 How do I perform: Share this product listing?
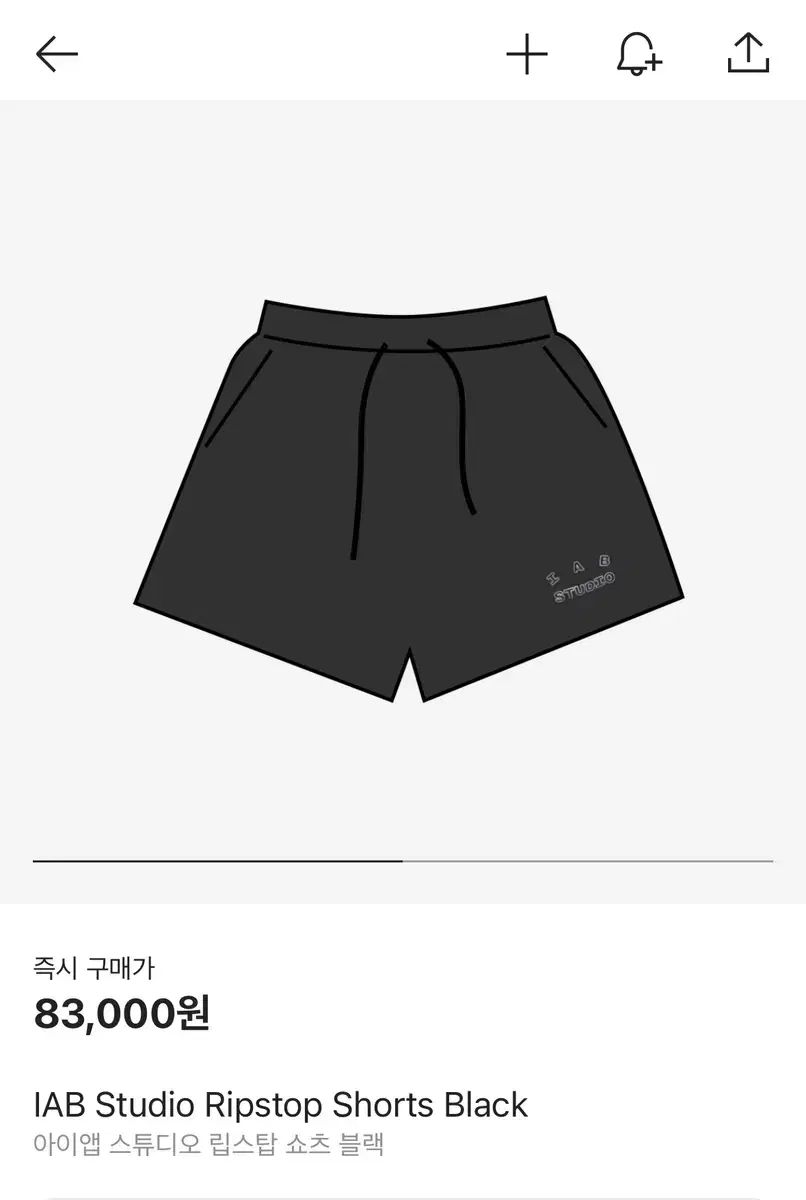pyautogui.click(x=748, y=54)
